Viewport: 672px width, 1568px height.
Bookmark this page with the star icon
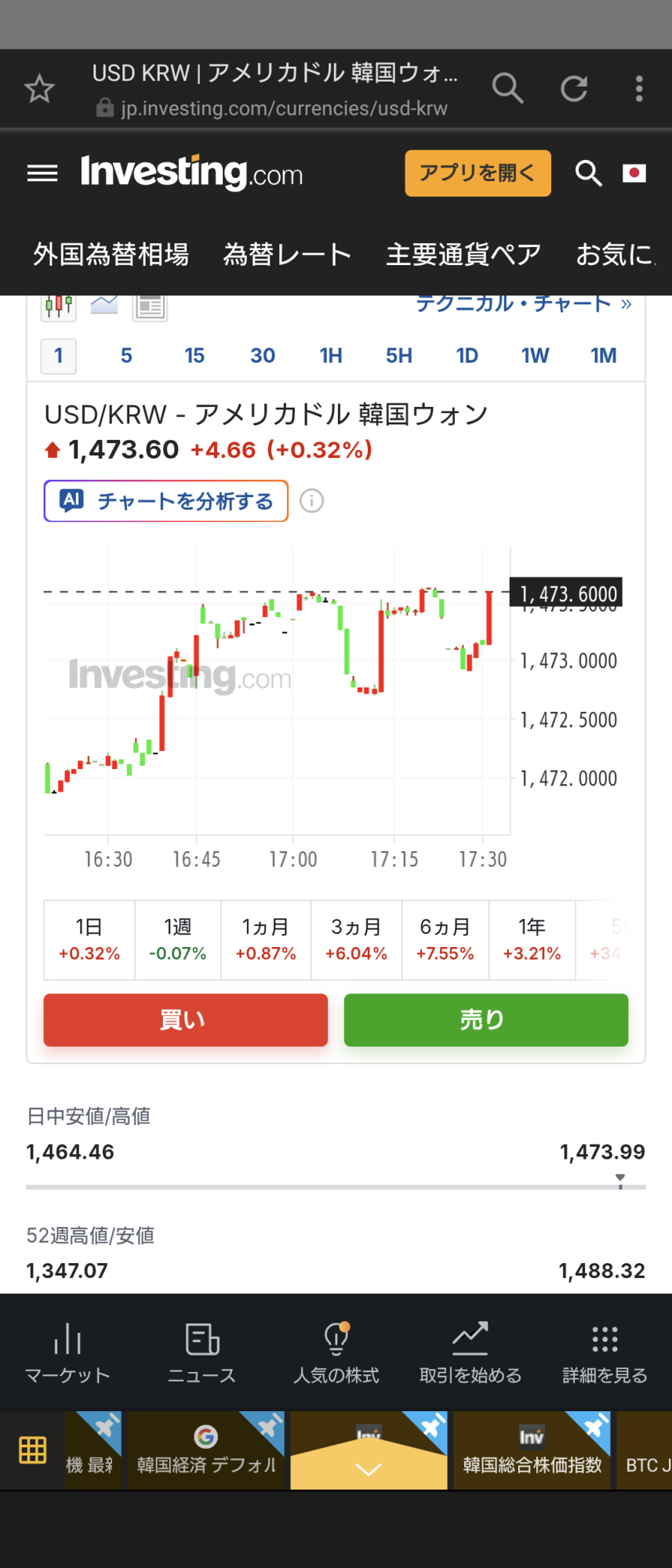[39, 89]
